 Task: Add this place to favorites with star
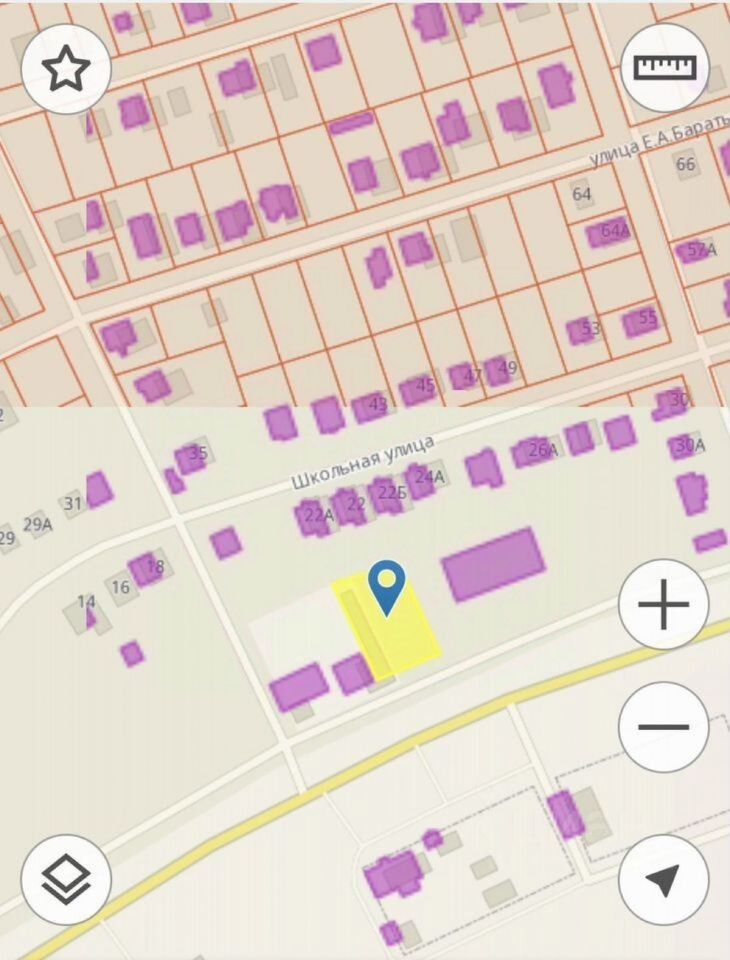66,69
